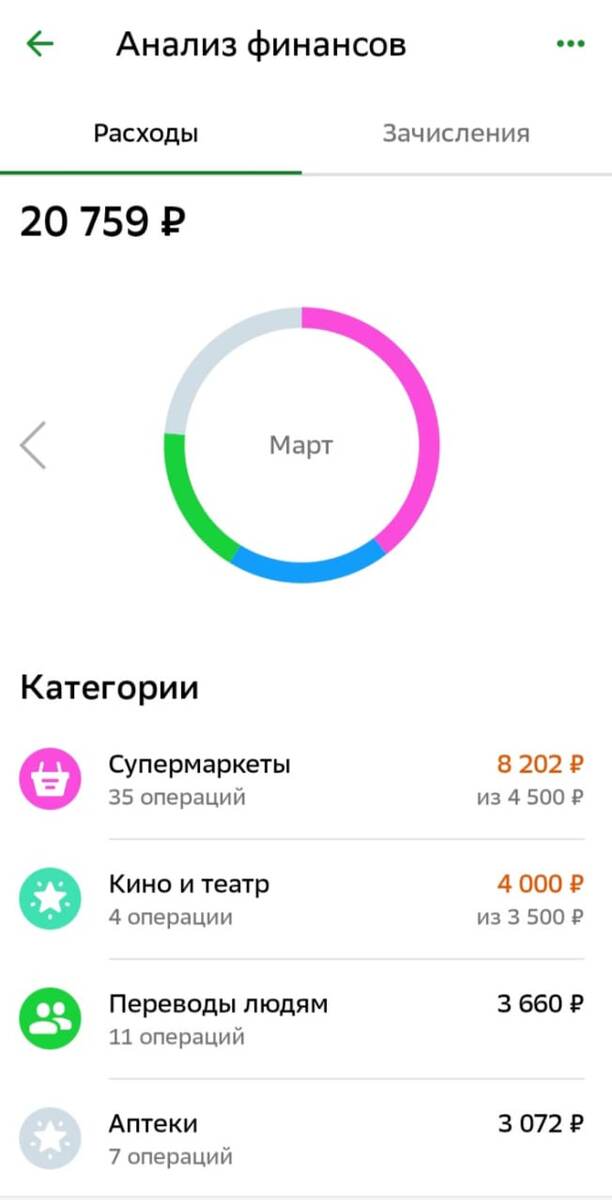Switch to the Зачисления tab
The width and height of the screenshot is (612, 1200).
456,134
